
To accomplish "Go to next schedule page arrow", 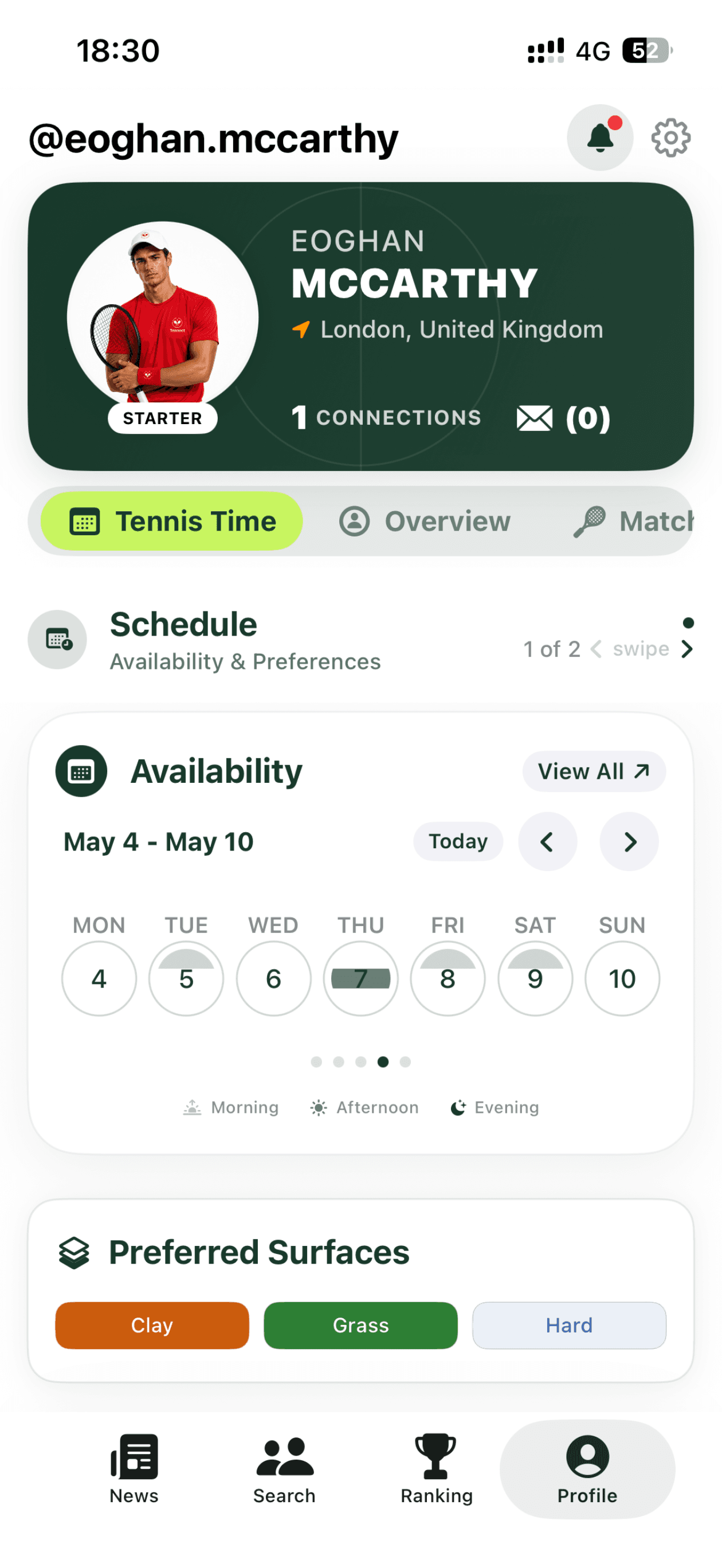I will pyautogui.click(x=687, y=649).
